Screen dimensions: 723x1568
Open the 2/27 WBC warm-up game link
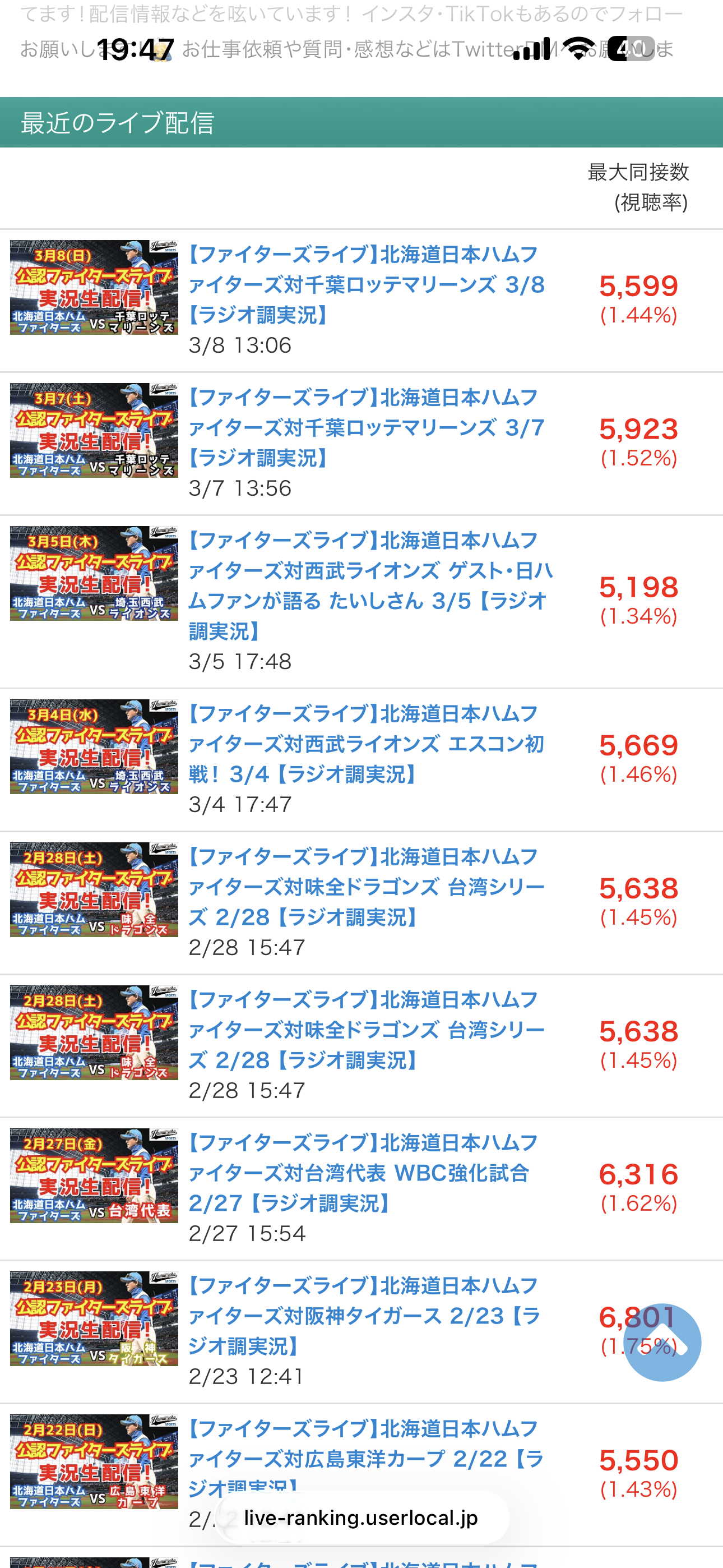[362, 1172]
